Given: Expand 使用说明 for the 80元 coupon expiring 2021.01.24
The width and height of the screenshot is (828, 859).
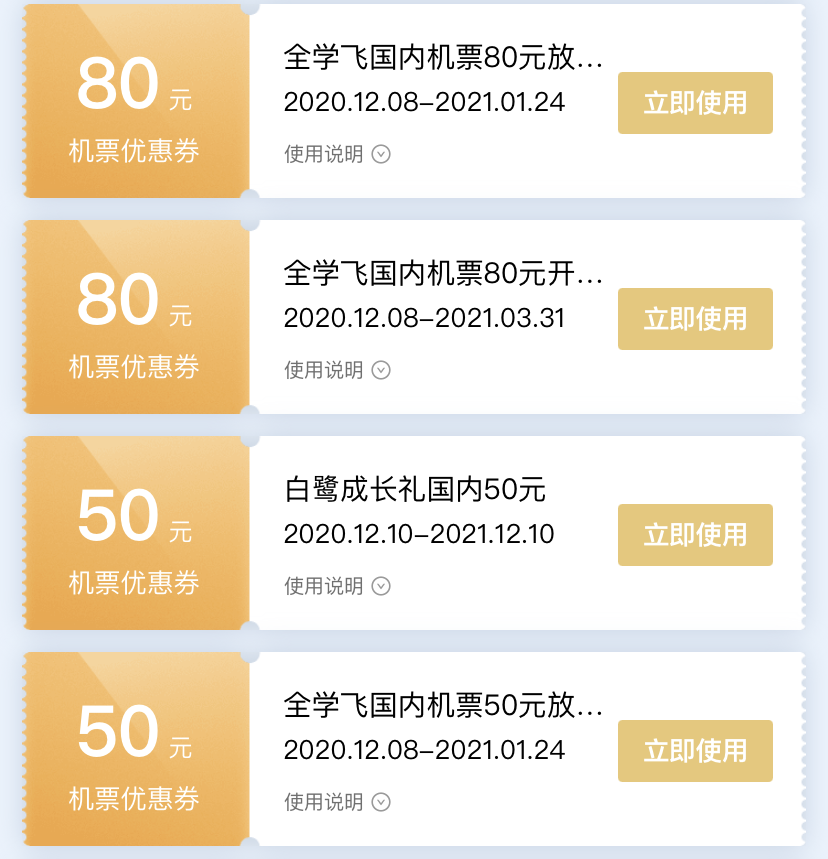Looking at the screenshot, I should click(337, 154).
